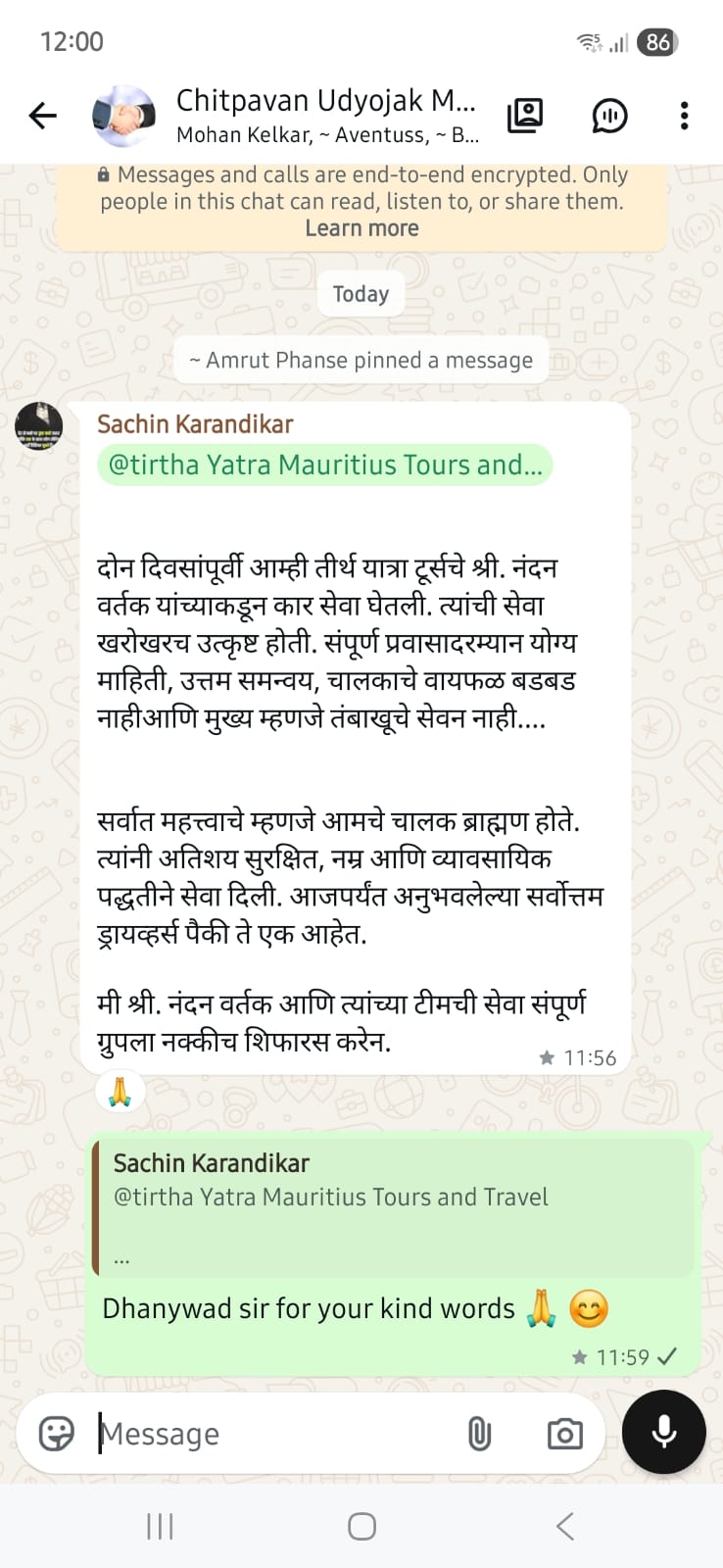Tap Learn more about encryption

click(x=361, y=228)
